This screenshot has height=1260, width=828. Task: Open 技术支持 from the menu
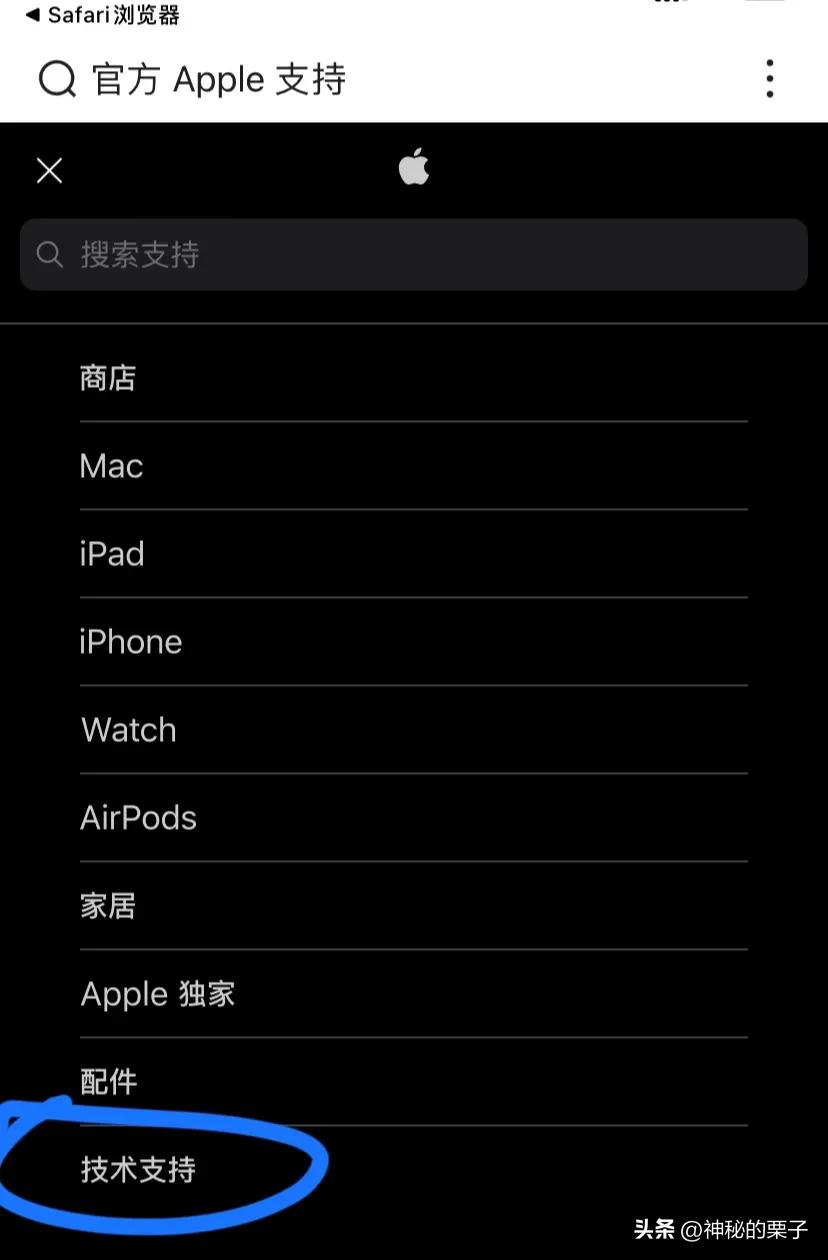point(138,1169)
